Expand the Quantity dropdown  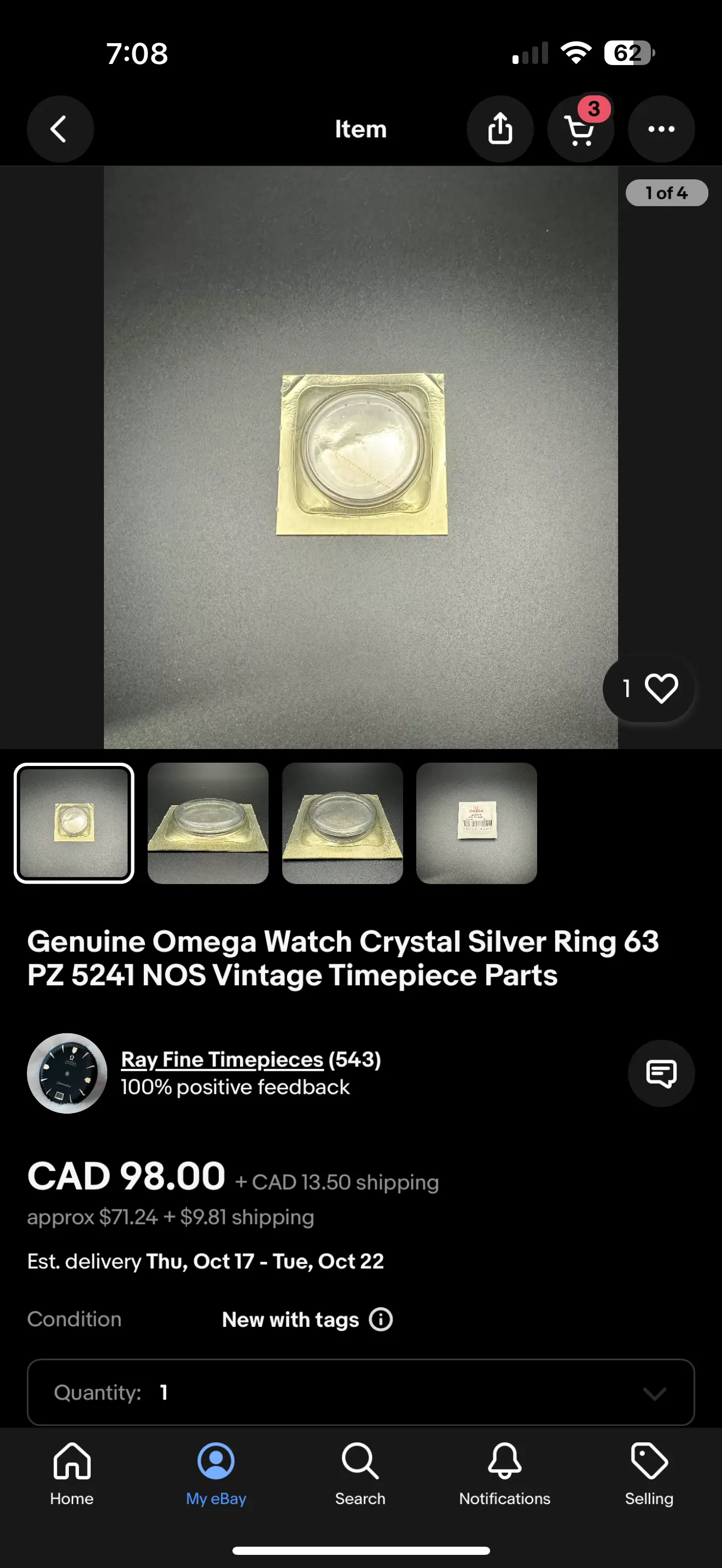tap(360, 1393)
